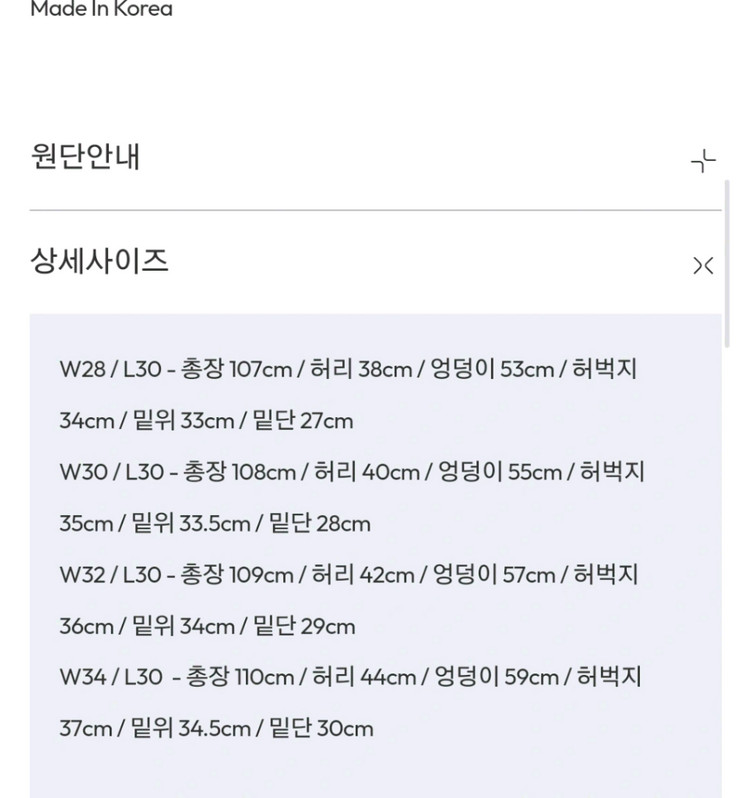Collapse the 상세사이즈 detailed size section
The width and height of the screenshot is (750, 798).
point(98,262)
